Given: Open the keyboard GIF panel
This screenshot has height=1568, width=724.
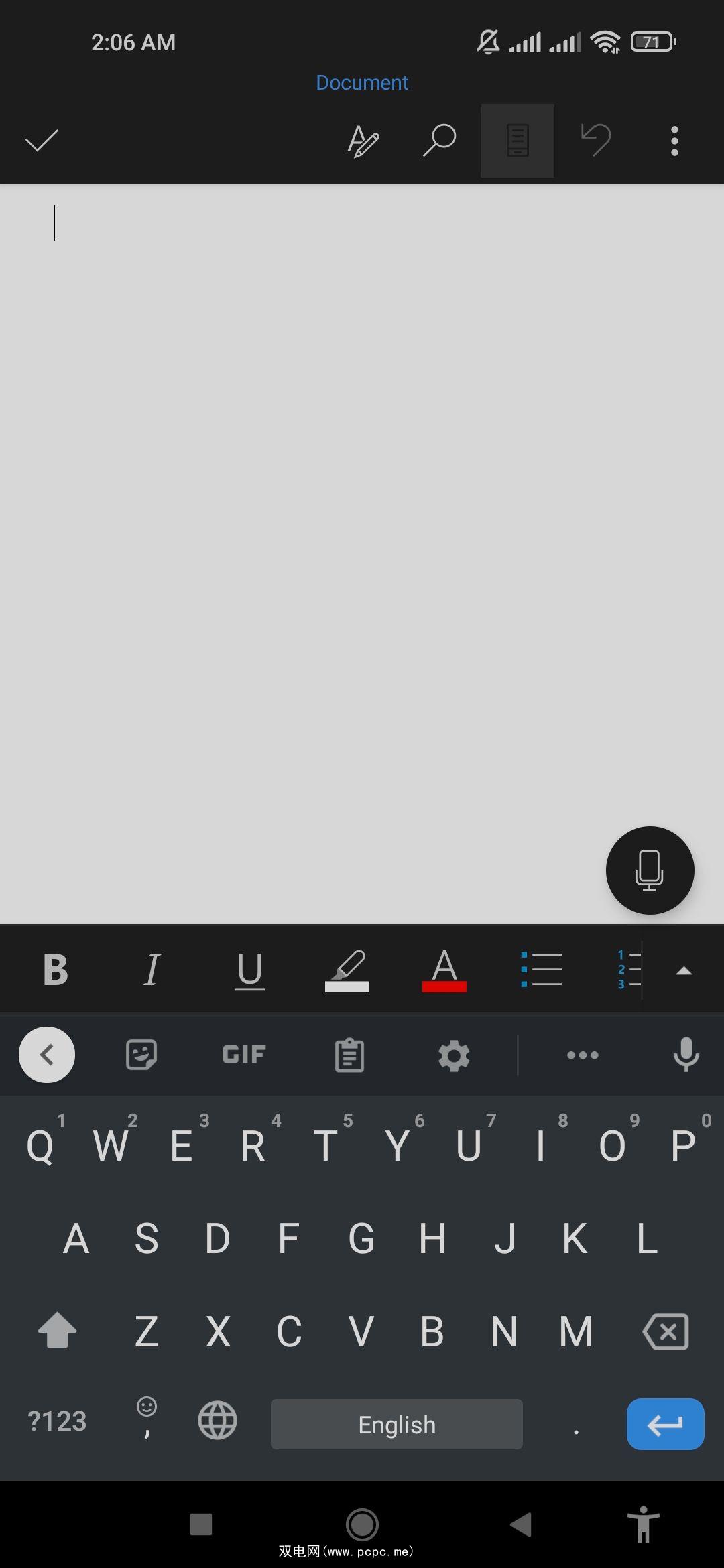Looking at the screenshot, I should [x=244, y=1055].
